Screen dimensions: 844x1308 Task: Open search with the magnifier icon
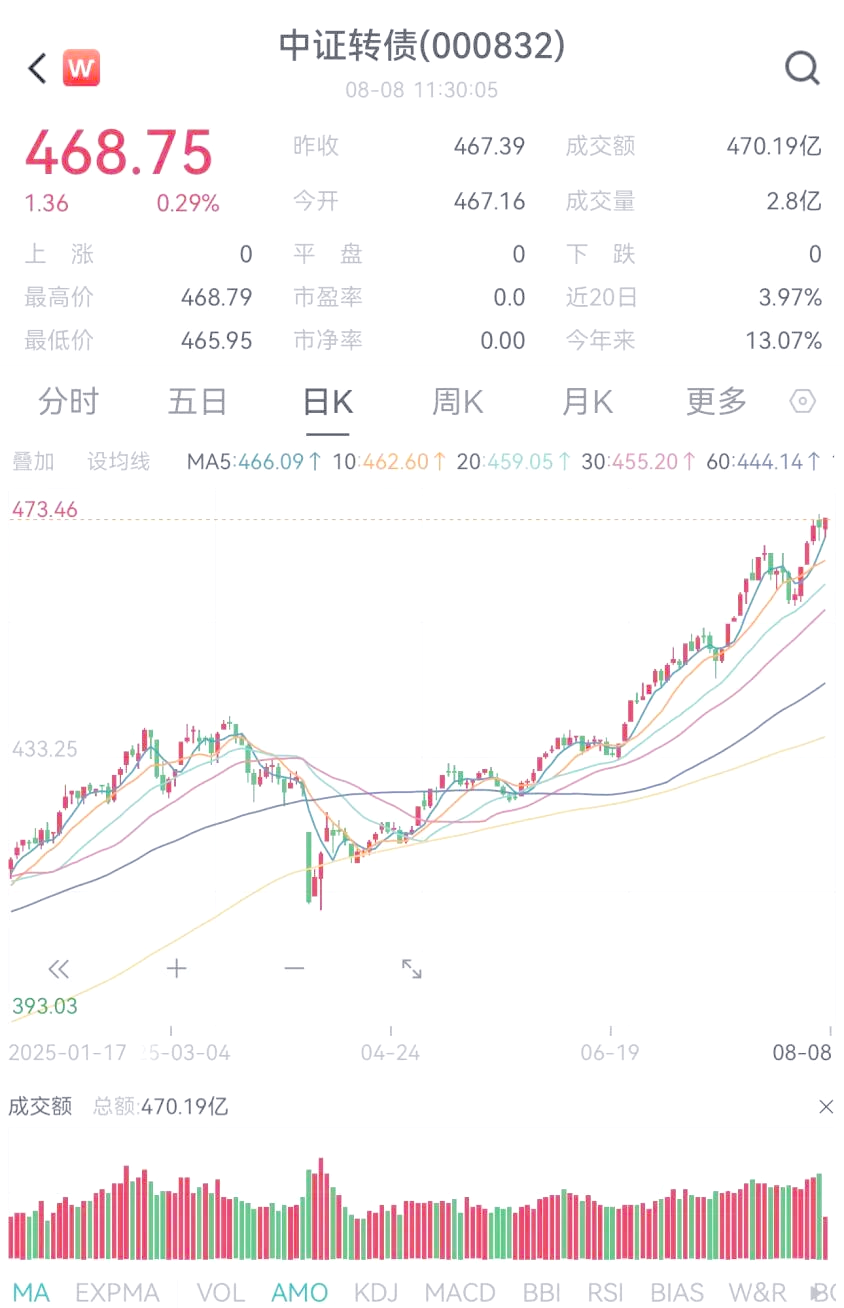coord(801,69)
